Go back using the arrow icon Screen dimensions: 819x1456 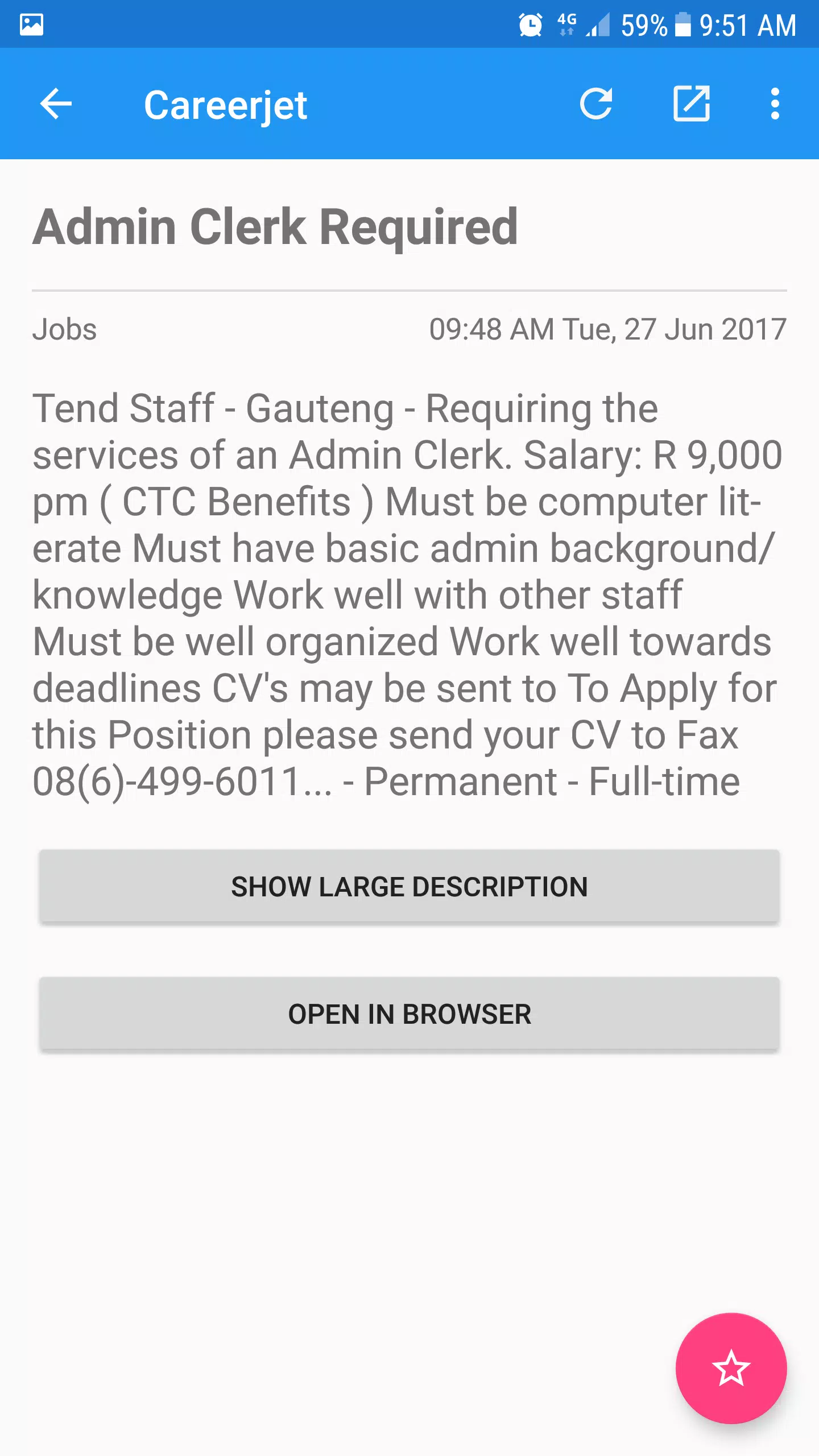(x=56, y=104)
